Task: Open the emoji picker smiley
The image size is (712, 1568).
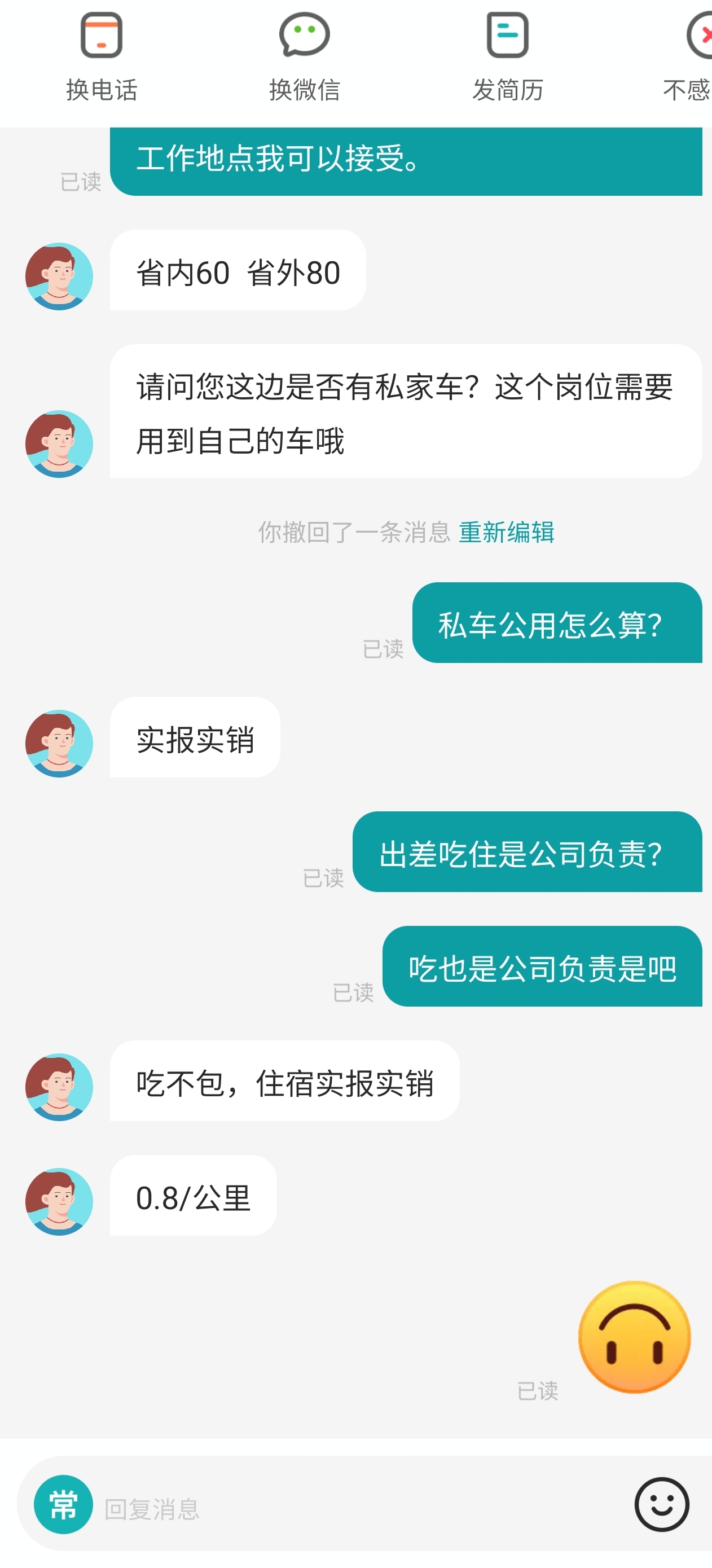Action: pos(661,1505)
